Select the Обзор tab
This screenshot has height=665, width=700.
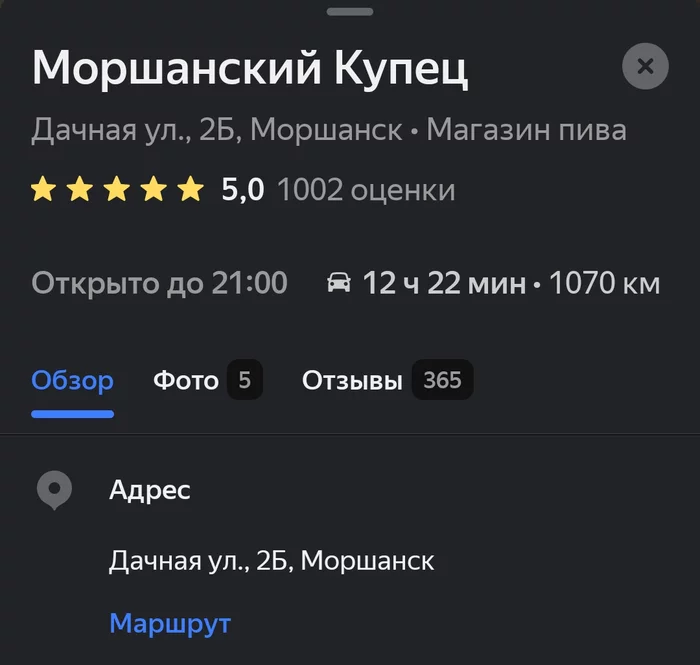72,381
